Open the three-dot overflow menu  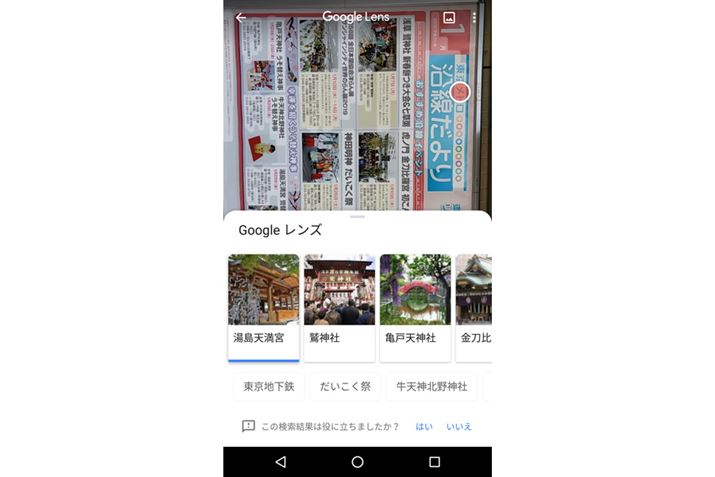[474, 17]
